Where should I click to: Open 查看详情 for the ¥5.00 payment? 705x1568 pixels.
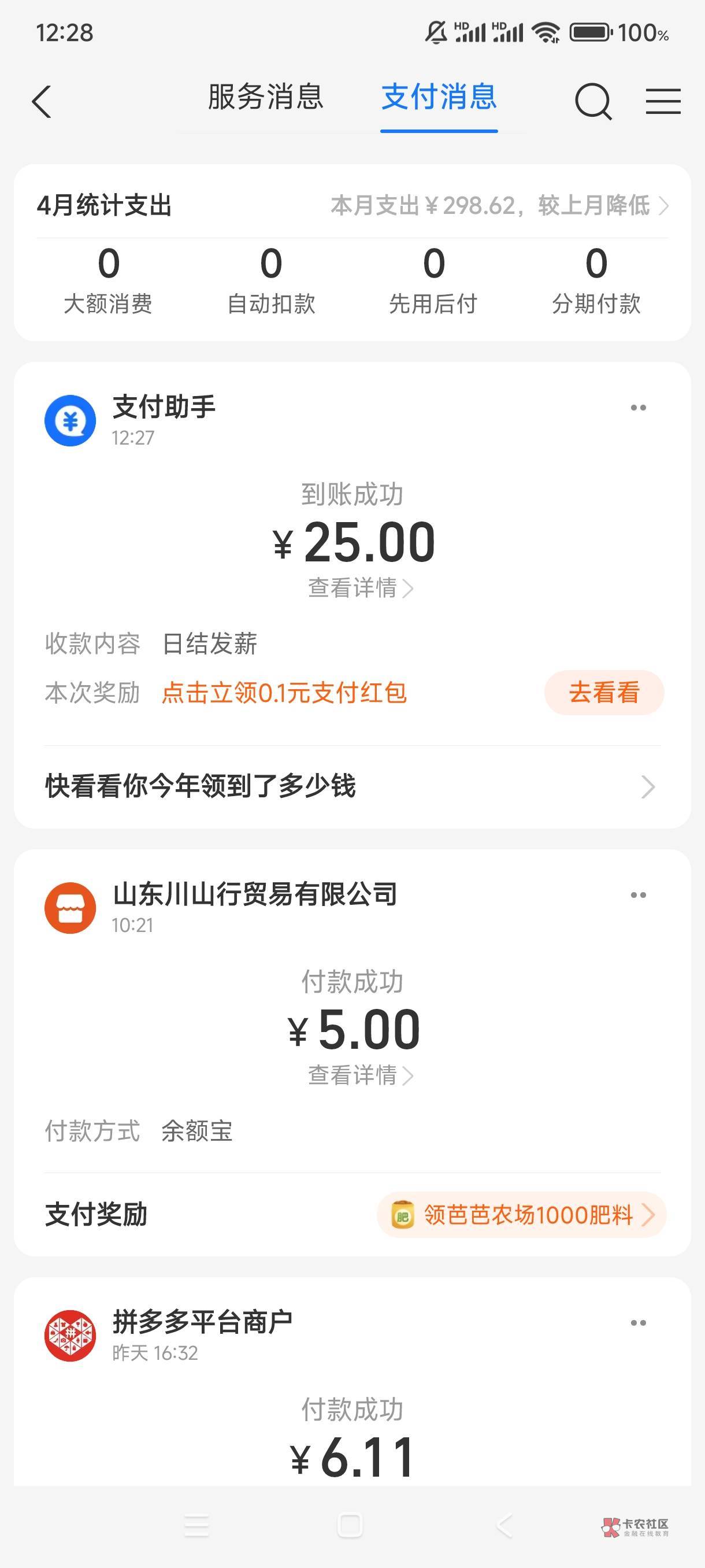[x=361, y=1075]
